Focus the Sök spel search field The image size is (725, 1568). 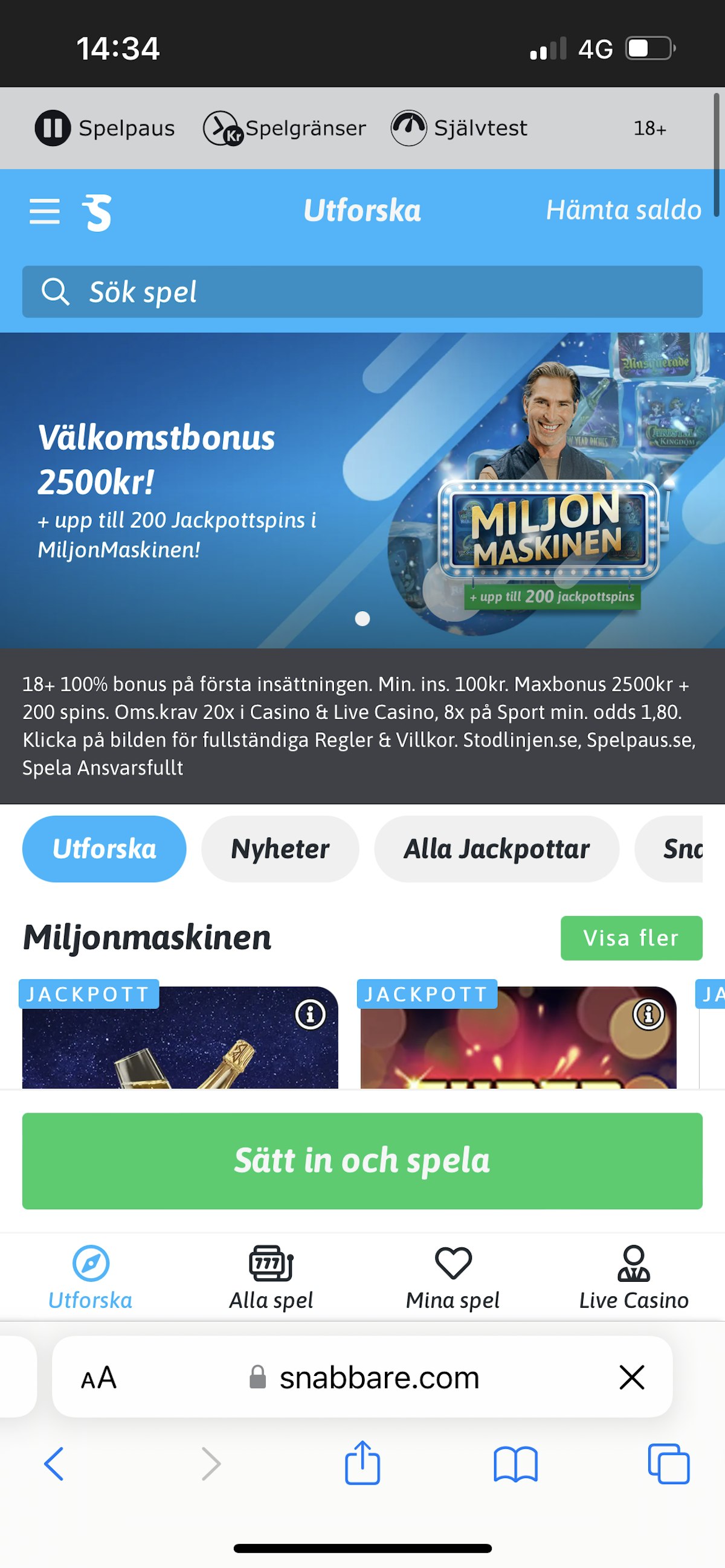362,292
